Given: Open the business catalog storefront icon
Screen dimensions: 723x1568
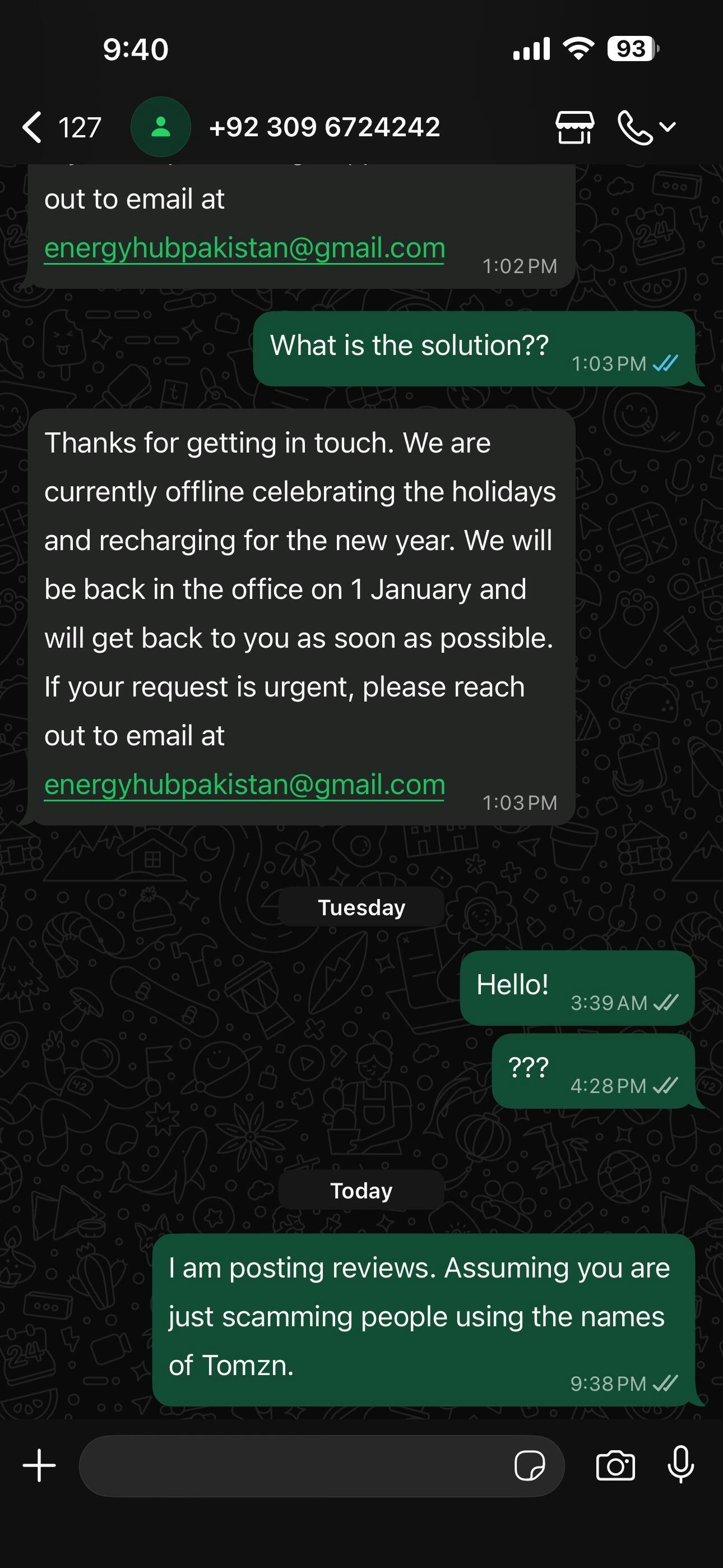Looking at the screenshot, I should pyautogui.click(x=574, y=127).
